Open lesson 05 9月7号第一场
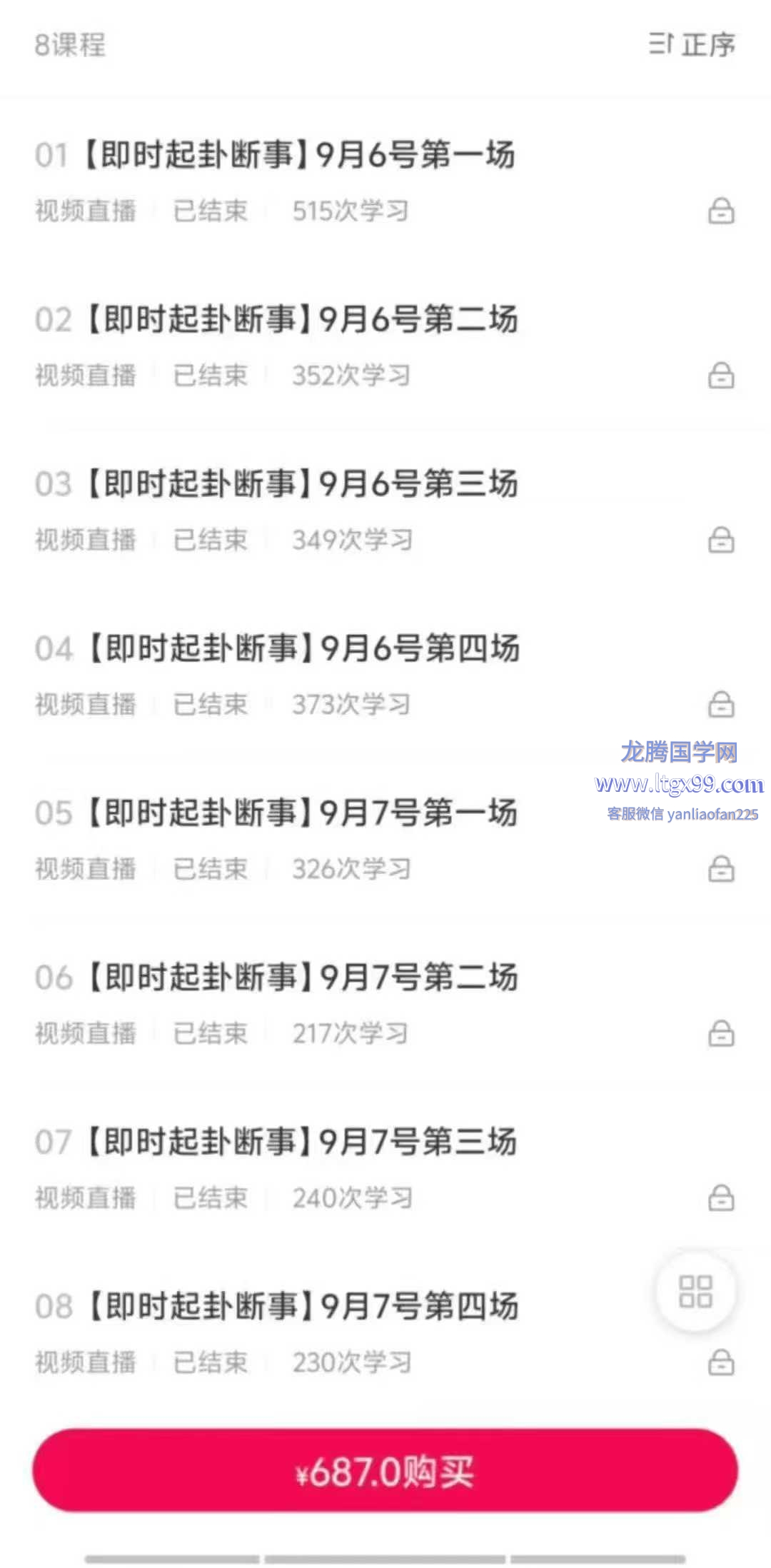 tap(303, 813)
